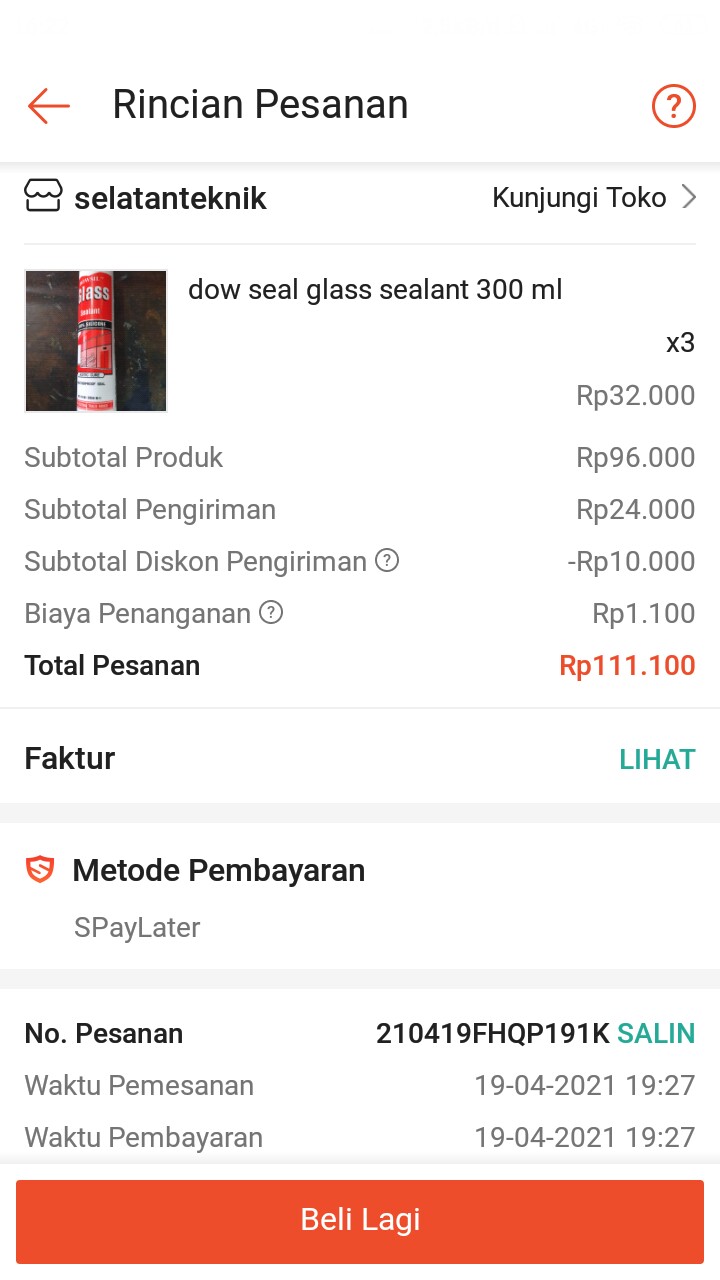Click the Total Pesanan amount Rp111.100

point(627,665)
